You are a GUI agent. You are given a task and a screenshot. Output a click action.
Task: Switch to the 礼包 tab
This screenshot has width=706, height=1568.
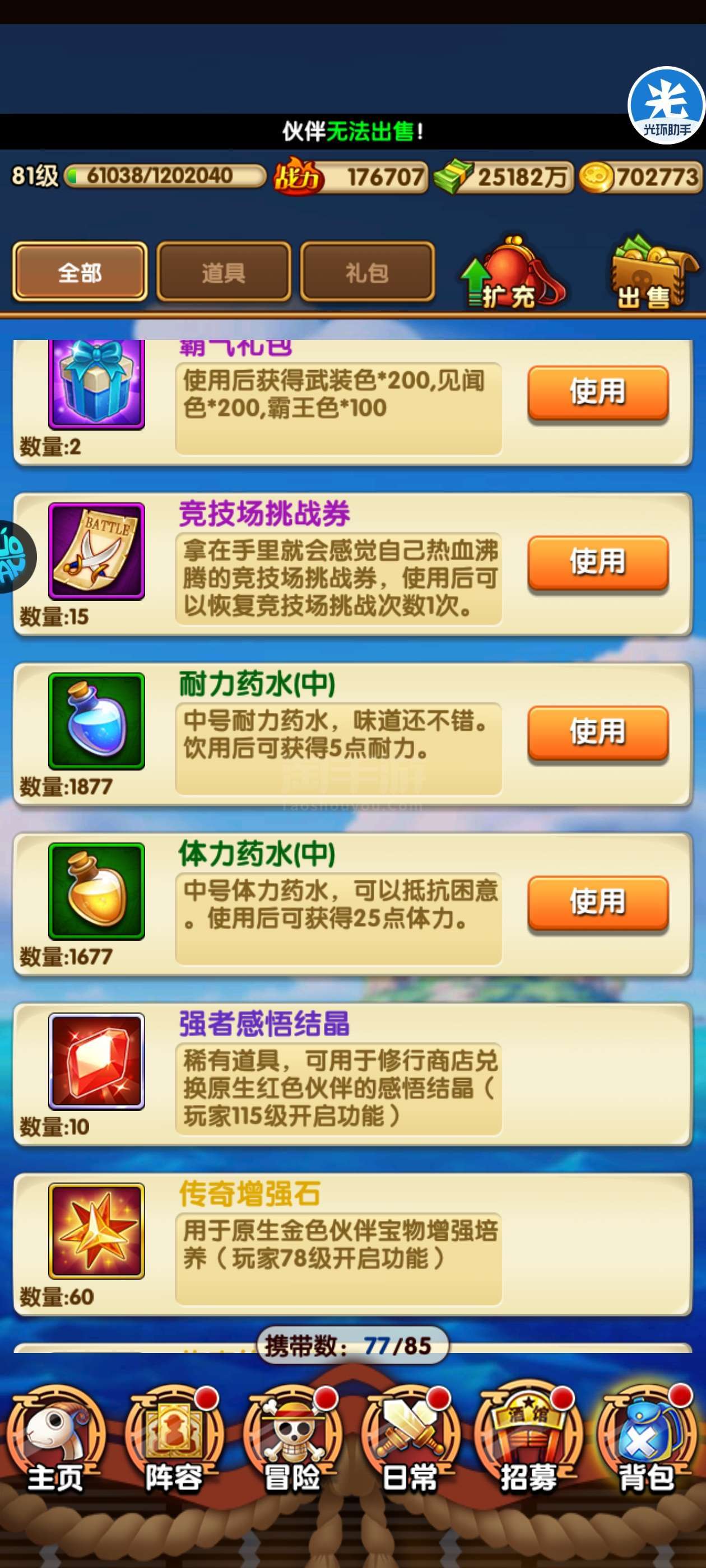pyautogui.click(x=368, y=272)
